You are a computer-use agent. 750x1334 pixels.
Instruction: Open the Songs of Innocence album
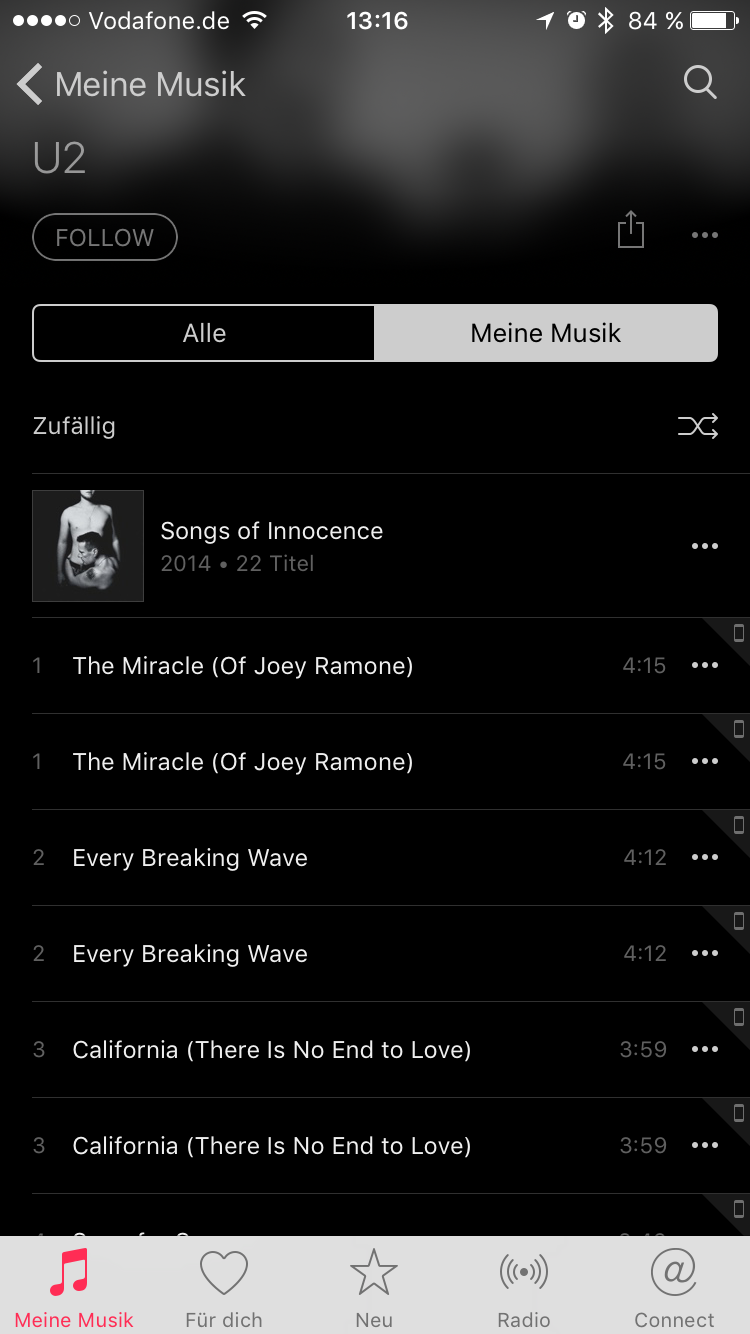(270, 546)
